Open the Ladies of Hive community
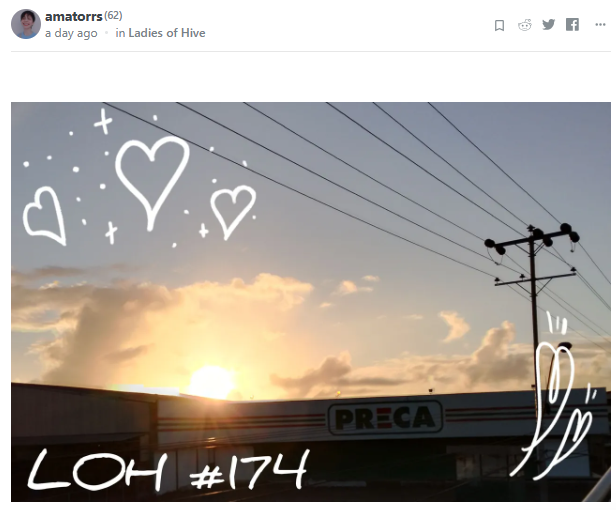 [x=167, y=33]
